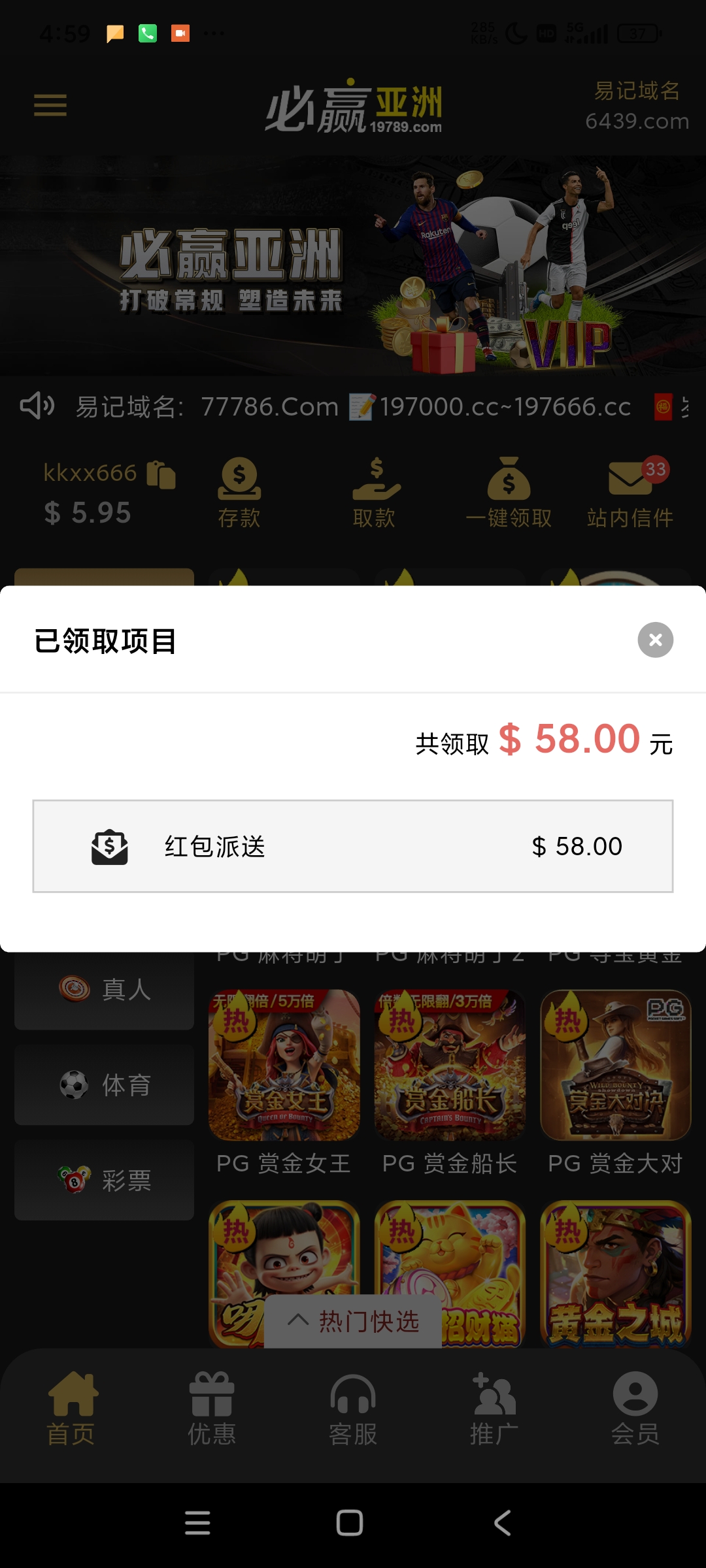
Task: Open PG 赏金船长 game
Action: coord(450,1066)
